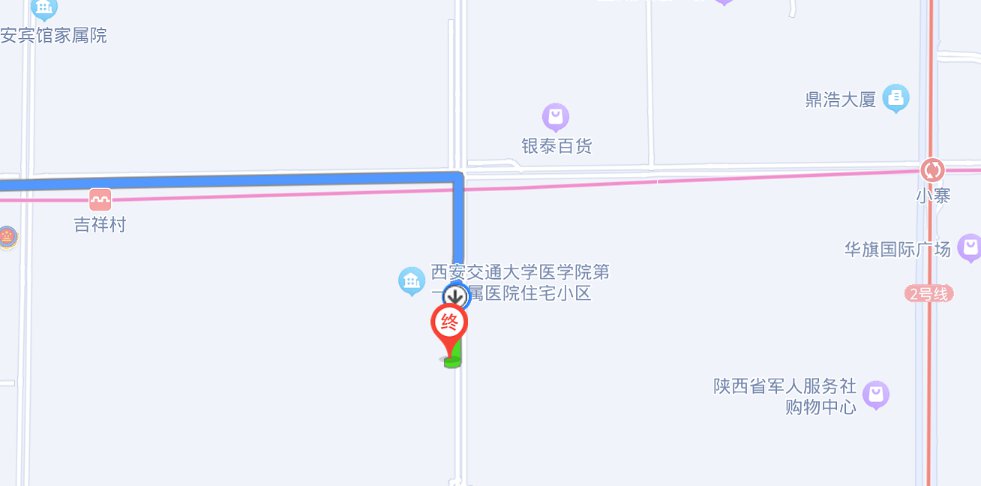Open the 鼎浩大厦 building marker
Screen dimensions: 981x486
pos(898,98)
